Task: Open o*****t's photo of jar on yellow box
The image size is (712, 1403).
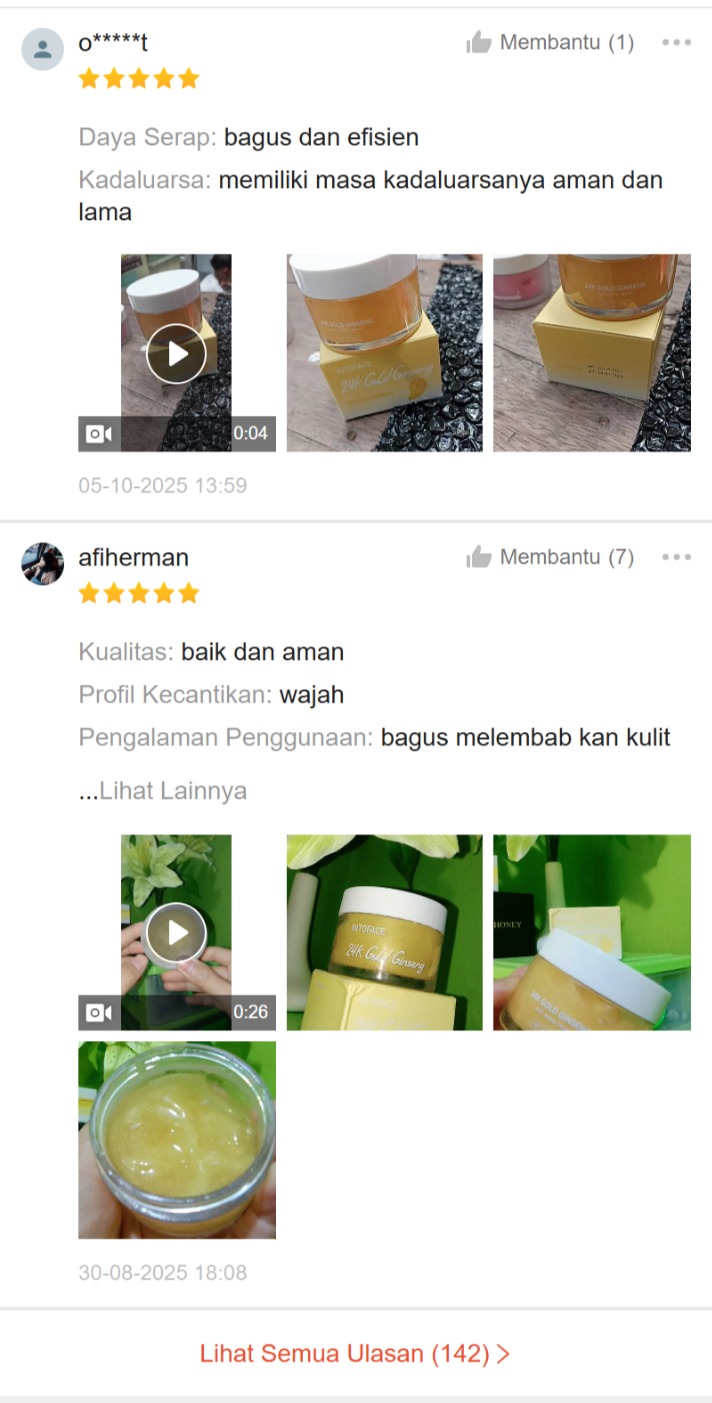Action: coord(384,353)
